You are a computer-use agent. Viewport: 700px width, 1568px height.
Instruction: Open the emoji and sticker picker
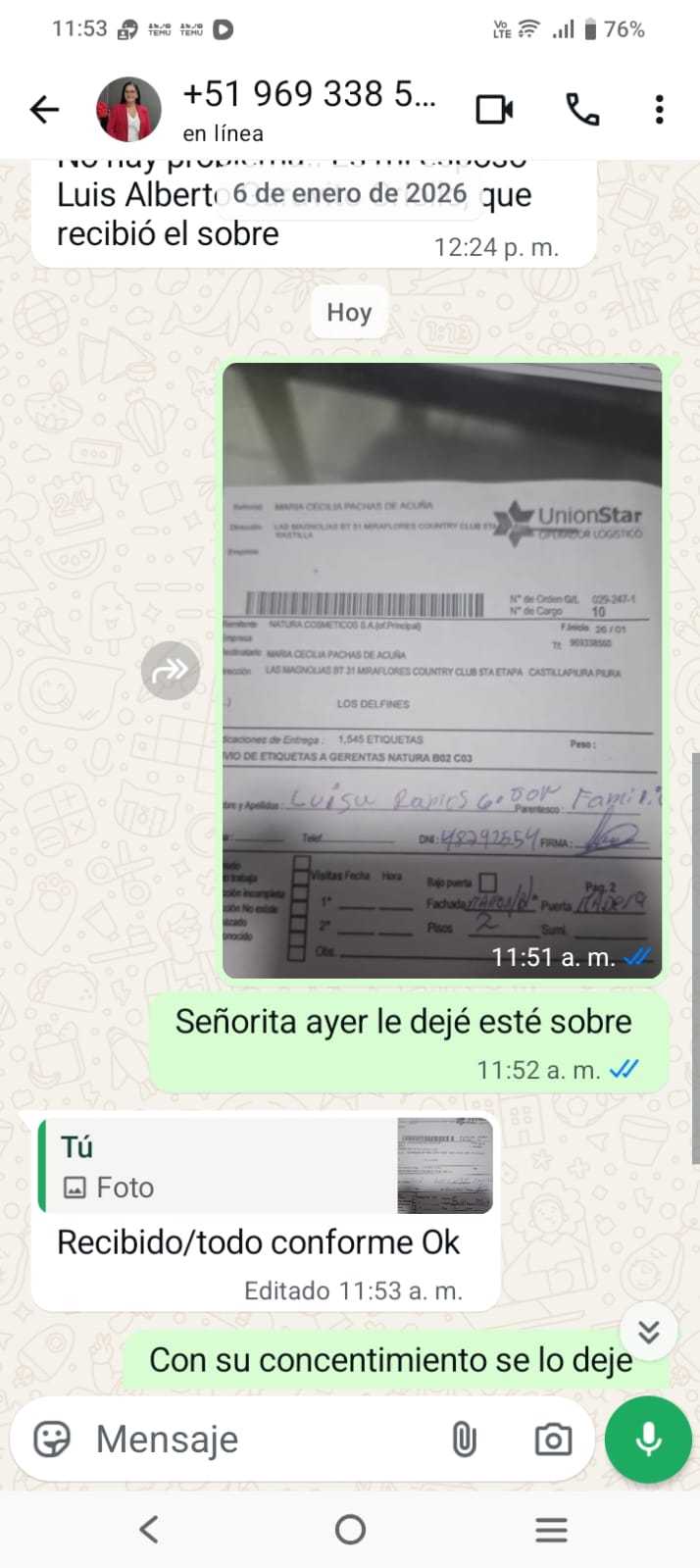tap(52, 1439)
